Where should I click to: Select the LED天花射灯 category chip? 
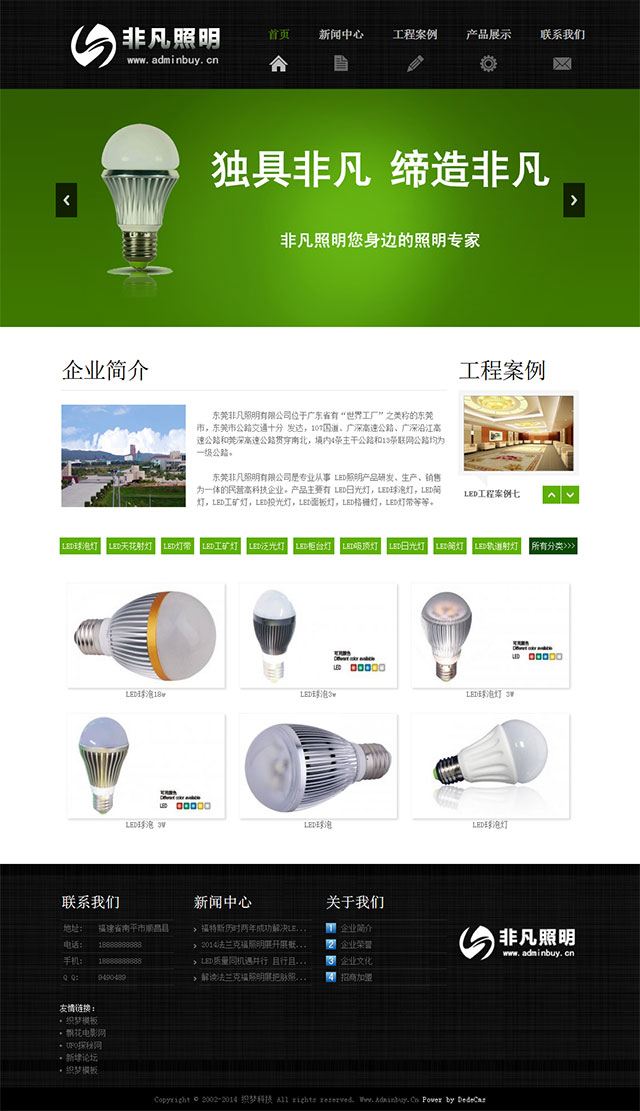click(x=130, y=546)
